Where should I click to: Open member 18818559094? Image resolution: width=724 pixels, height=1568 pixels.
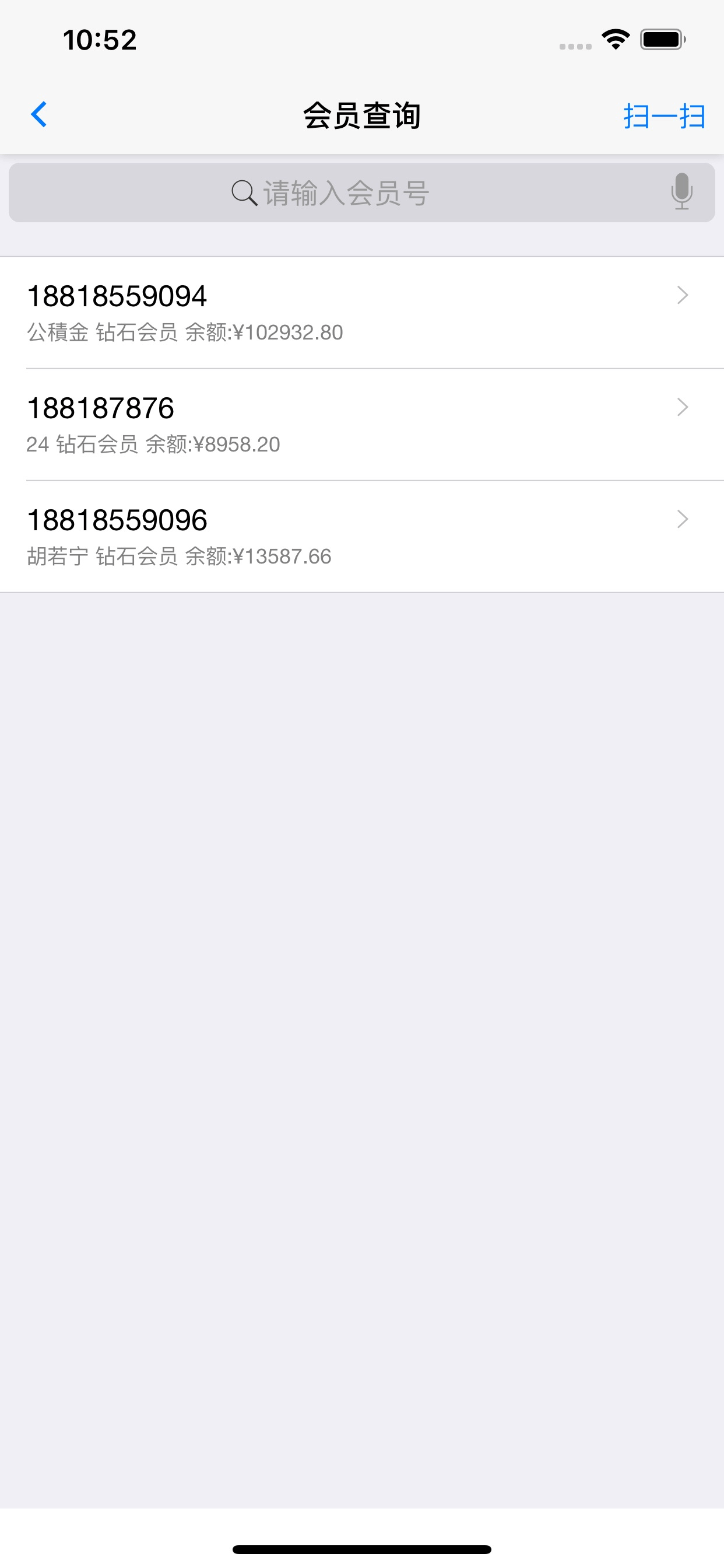point(362,313)
